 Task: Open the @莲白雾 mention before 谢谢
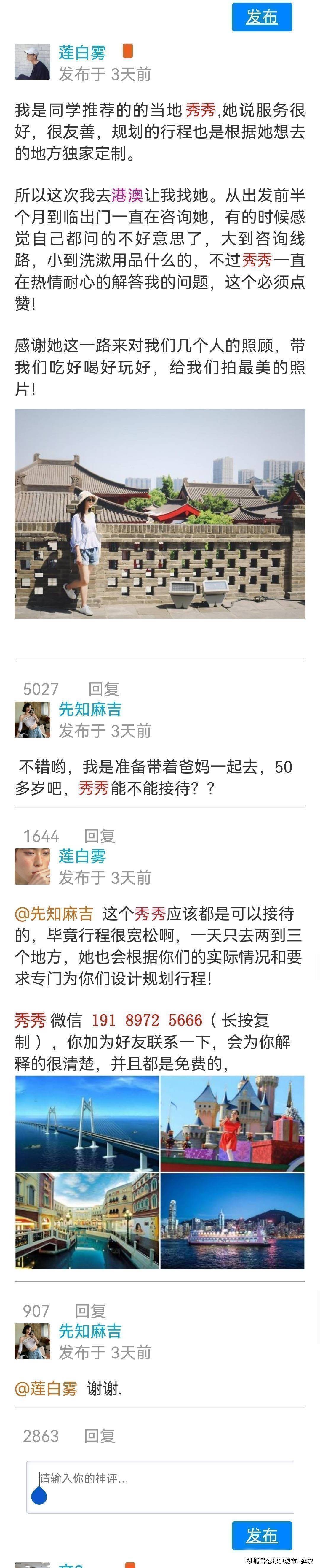coord(46,1388)
